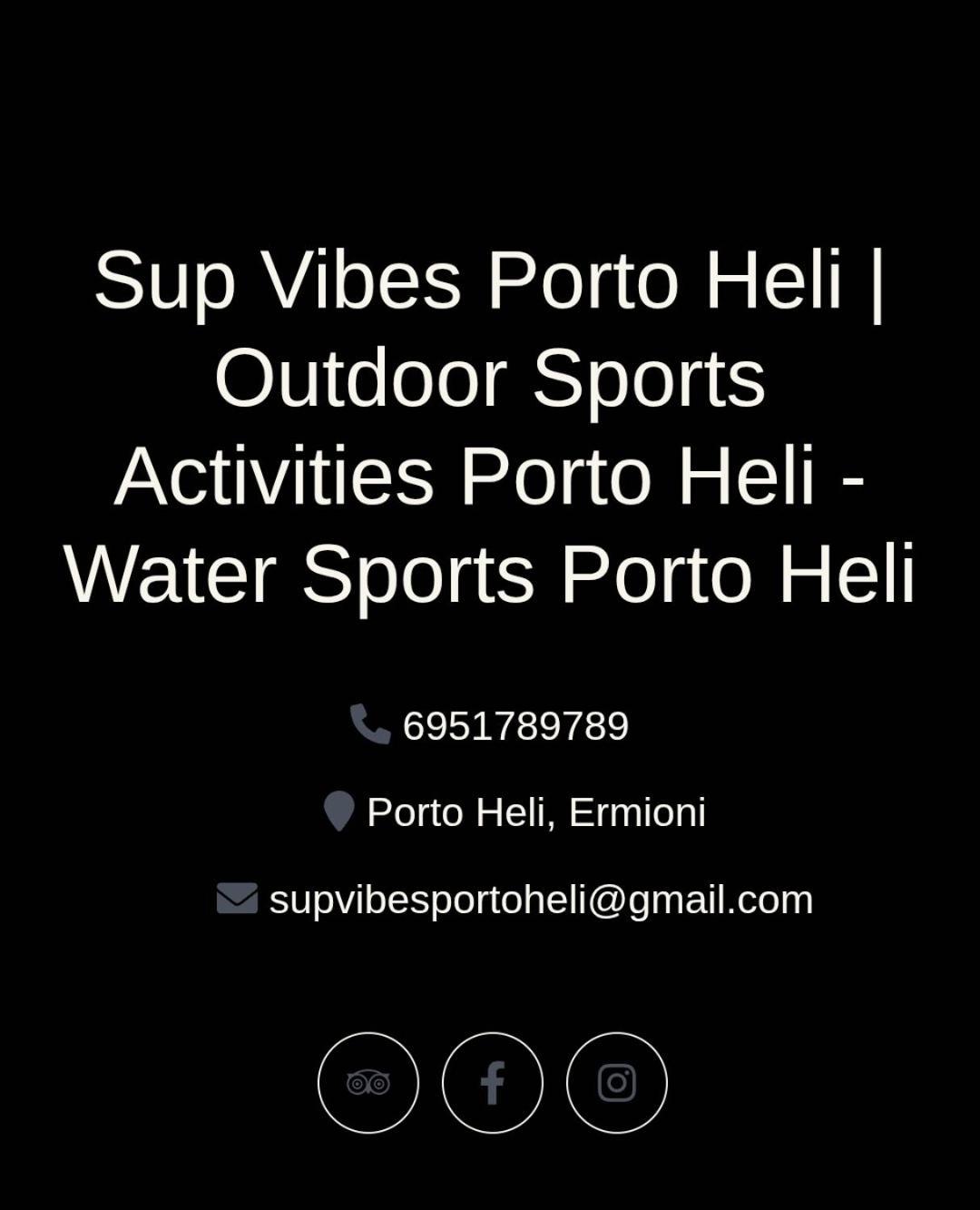The width and height of the screenshot is (980, 1210).
Task: Call phone number 6951789789
Action: click(514, 726)
